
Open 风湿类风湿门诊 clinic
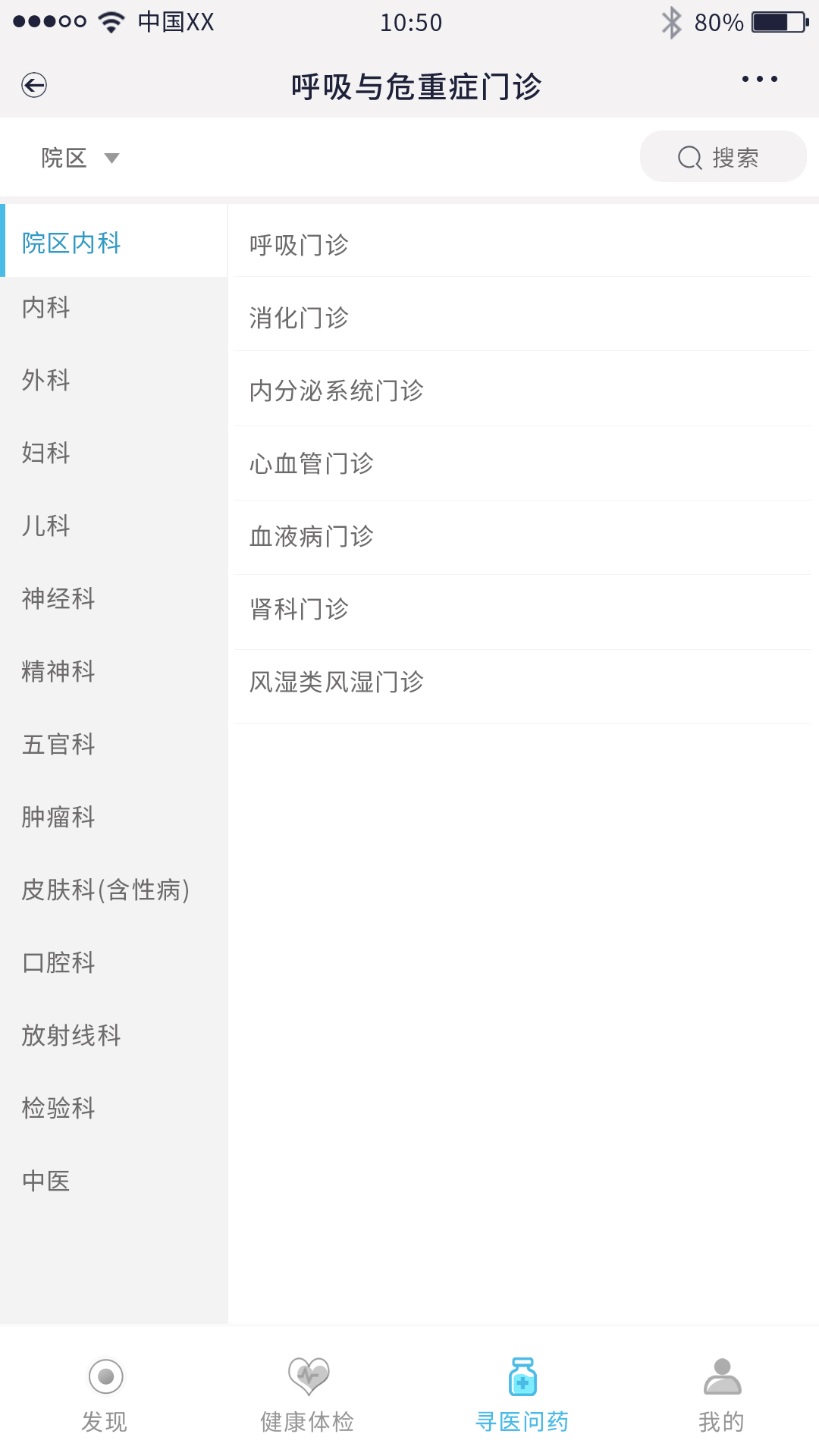337,682
